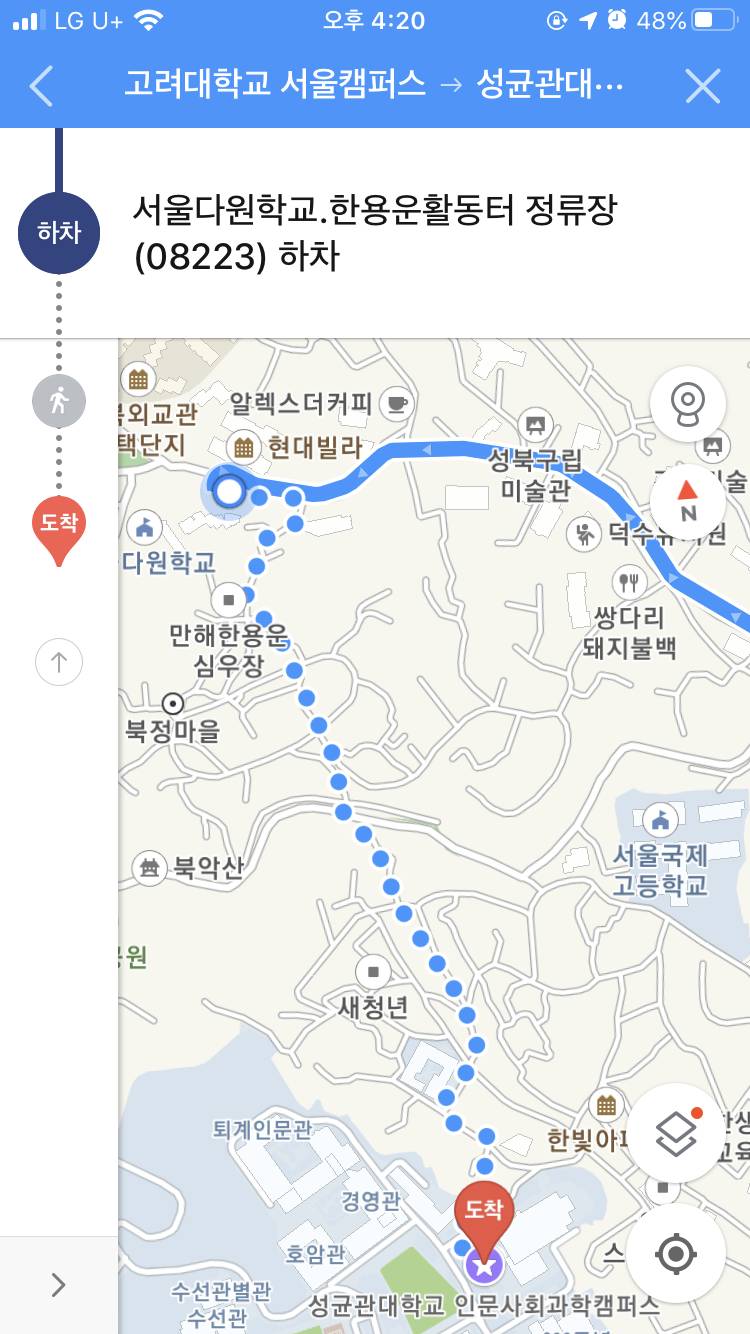The width and height of the screenshot is (750, 1334).
Task: Expand the bottom panel with the right chevron
Action: 57,1285
